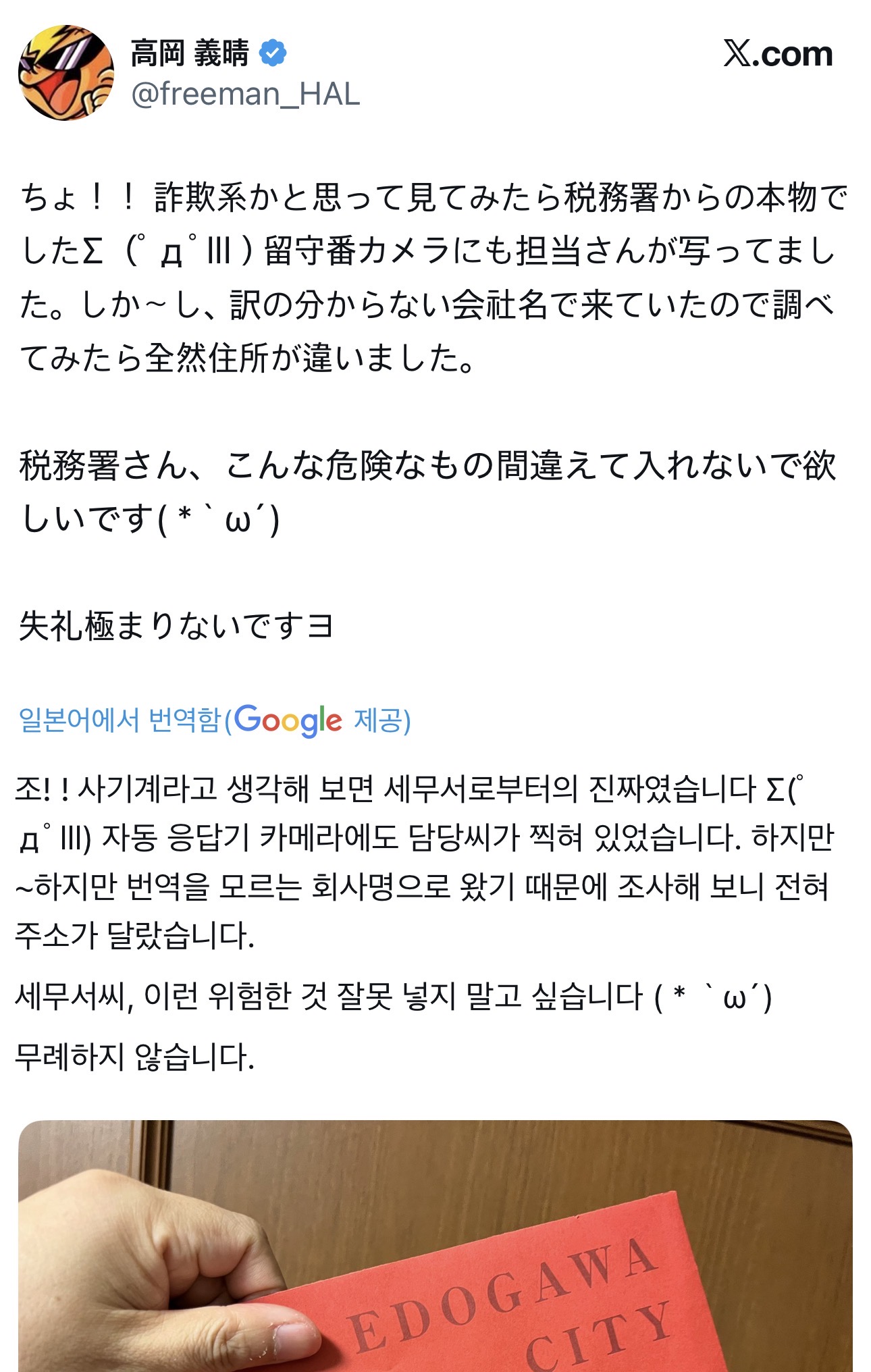Open 高岡 義晴's profile avatar
The image size is (871, 1372).
point(65,73)
